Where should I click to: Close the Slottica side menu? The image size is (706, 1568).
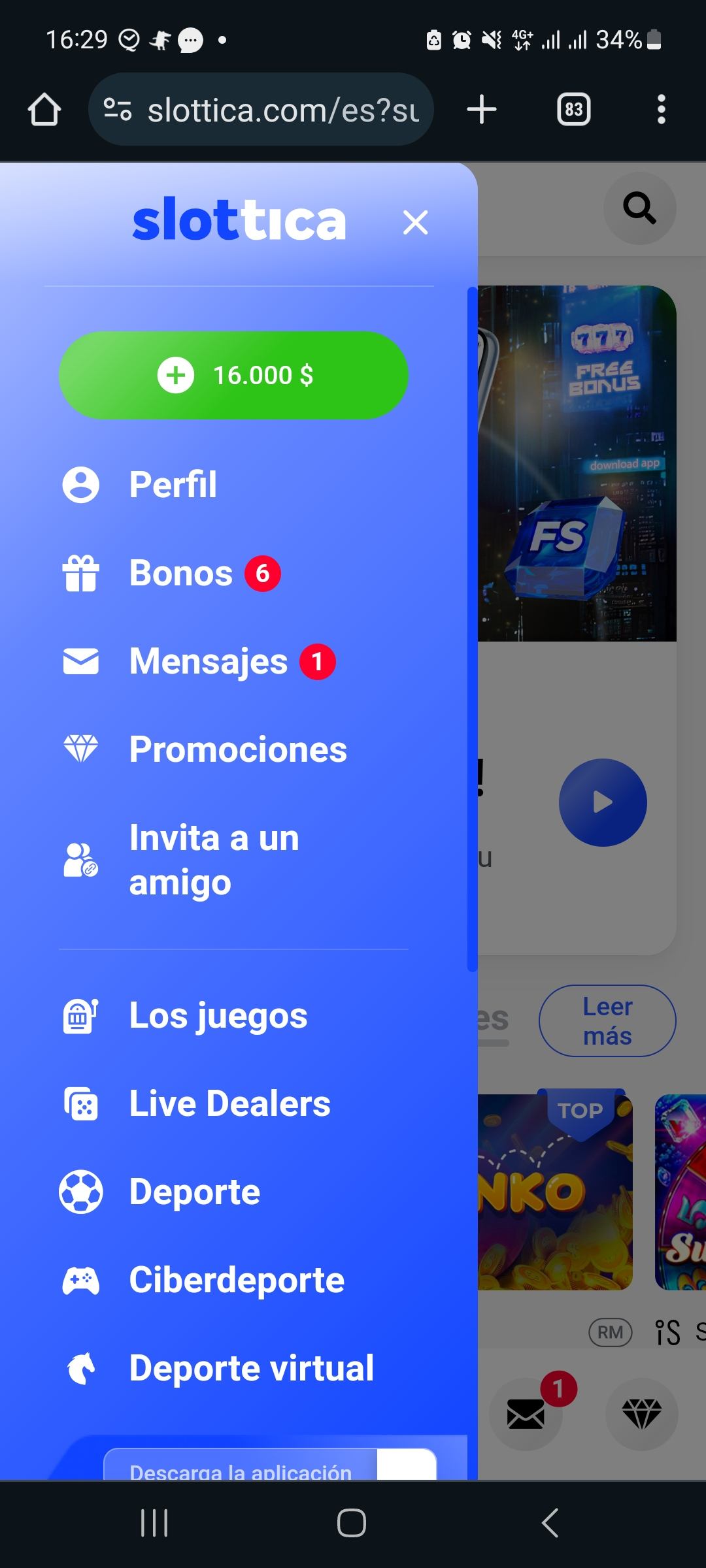[x=415, y=223]
